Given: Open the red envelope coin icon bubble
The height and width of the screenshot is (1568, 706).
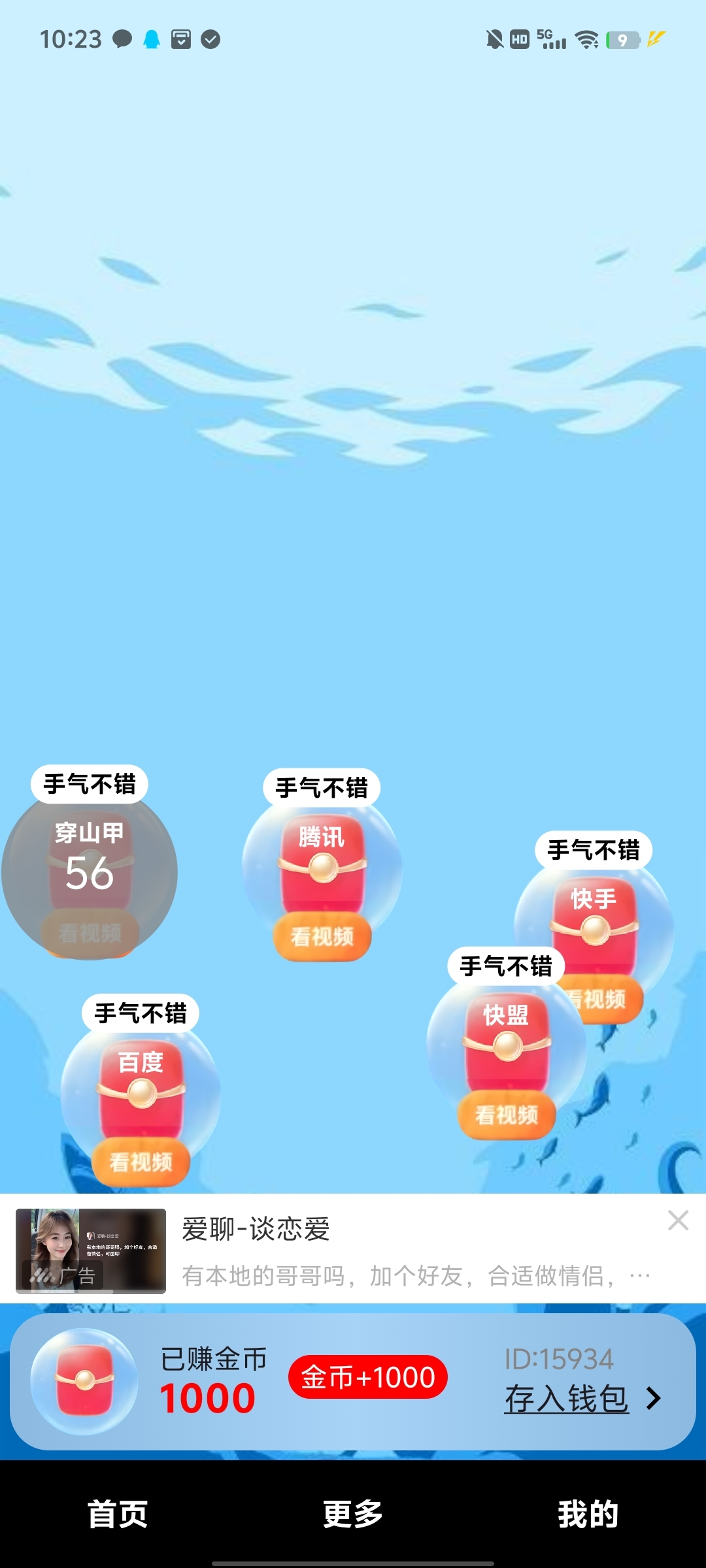Looking at the screenshot, I should click(x=85, y=1379).
